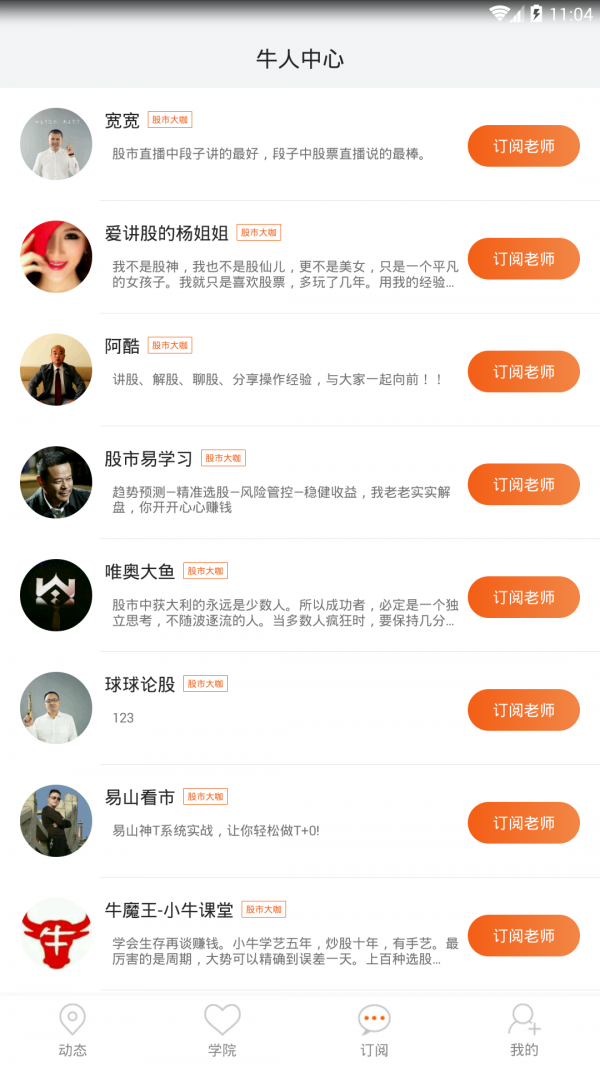The width and height of the screenshot is (600, 1067).
Task: Subscribe to teacher 宽宽
Action: [523, 146]
